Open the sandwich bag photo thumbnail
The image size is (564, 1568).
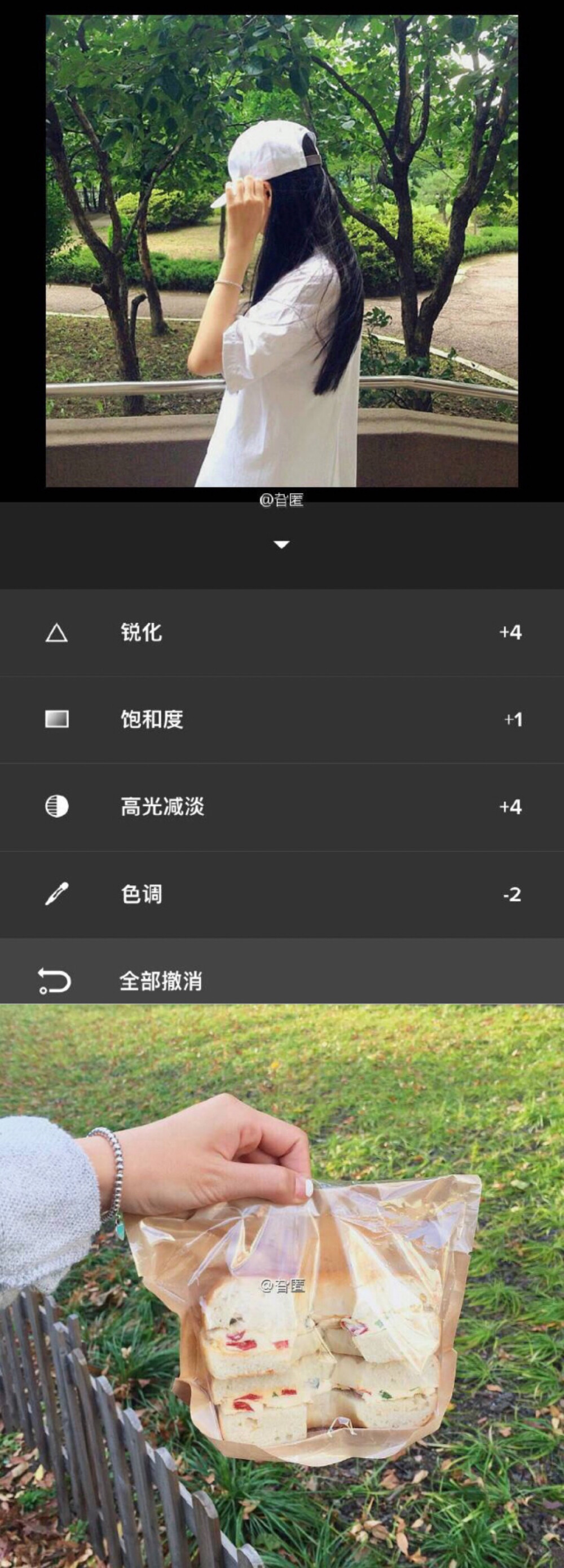pos(282,1278)
